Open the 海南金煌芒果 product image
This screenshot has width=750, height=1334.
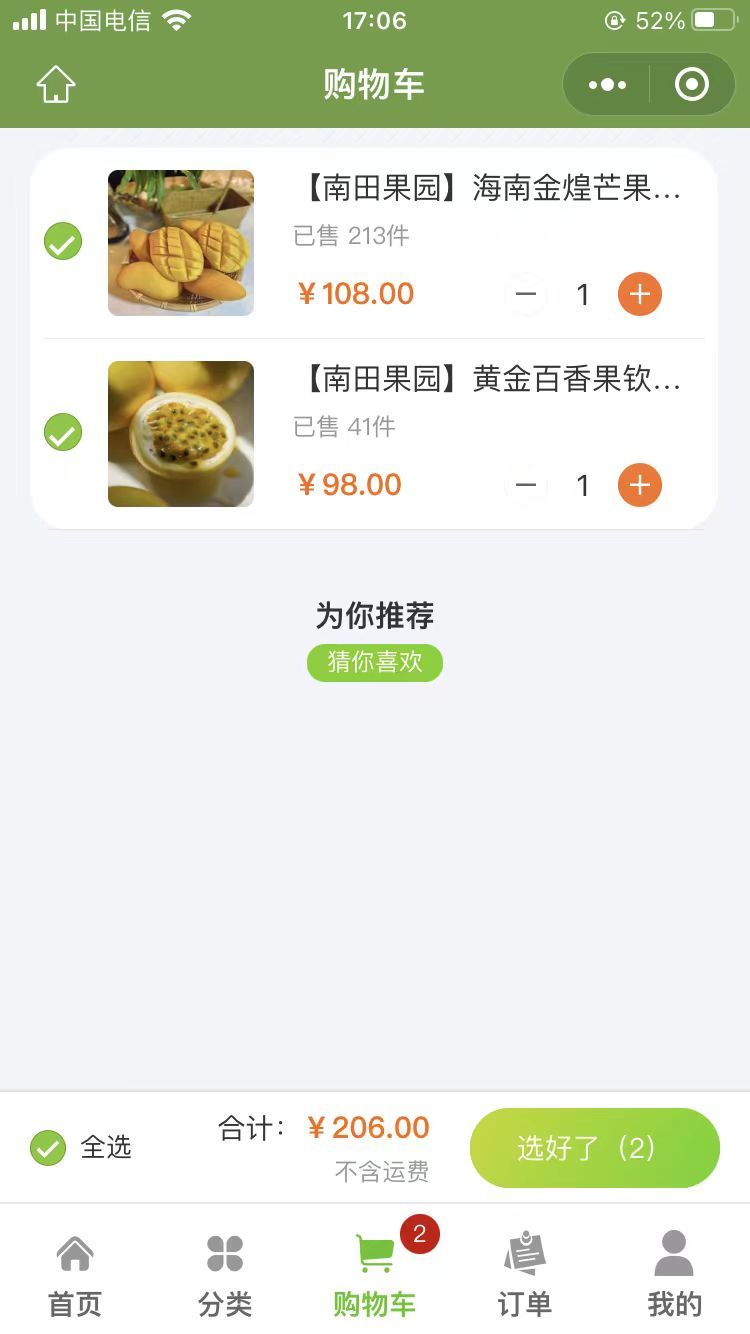pyautogui.click(x=181, y=243)
